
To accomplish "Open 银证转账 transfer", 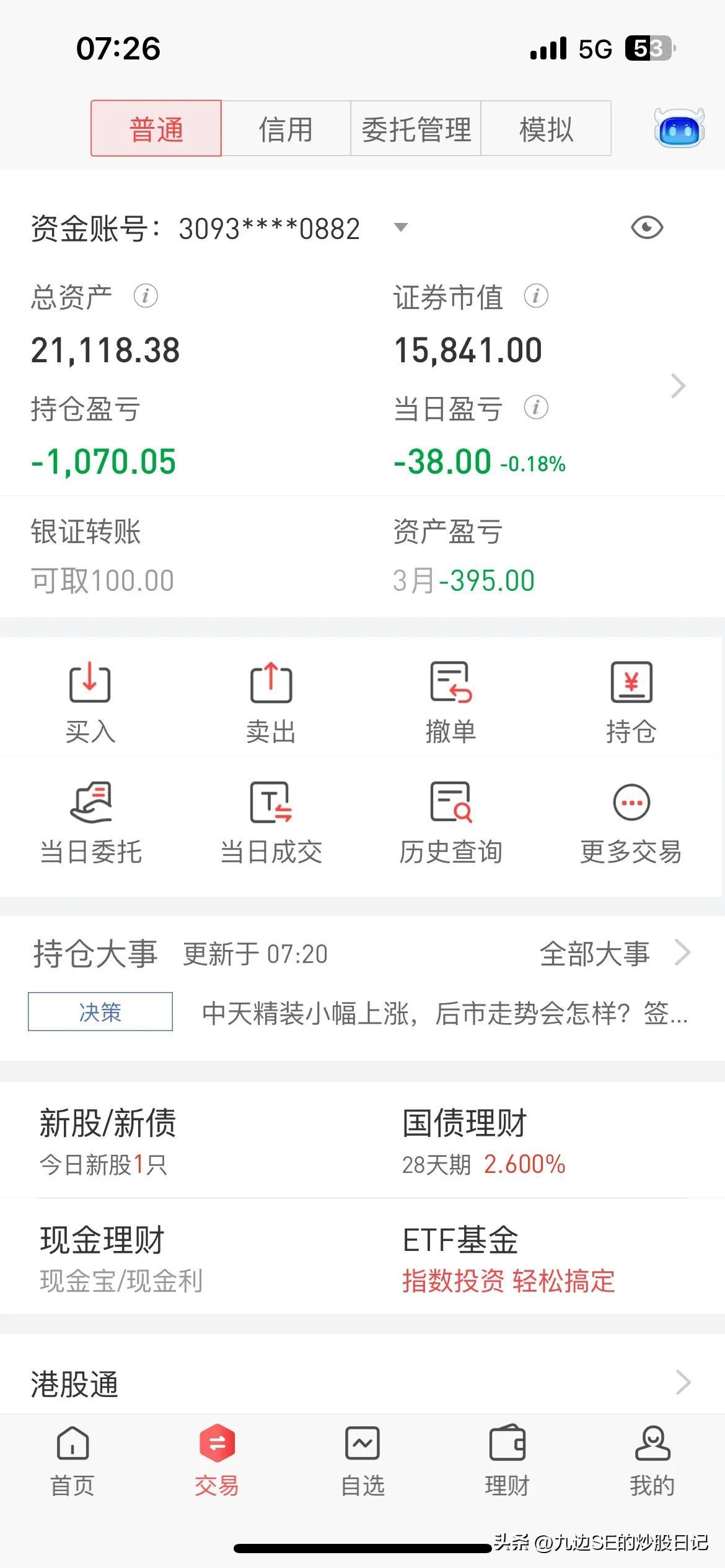I will [103, 555].
